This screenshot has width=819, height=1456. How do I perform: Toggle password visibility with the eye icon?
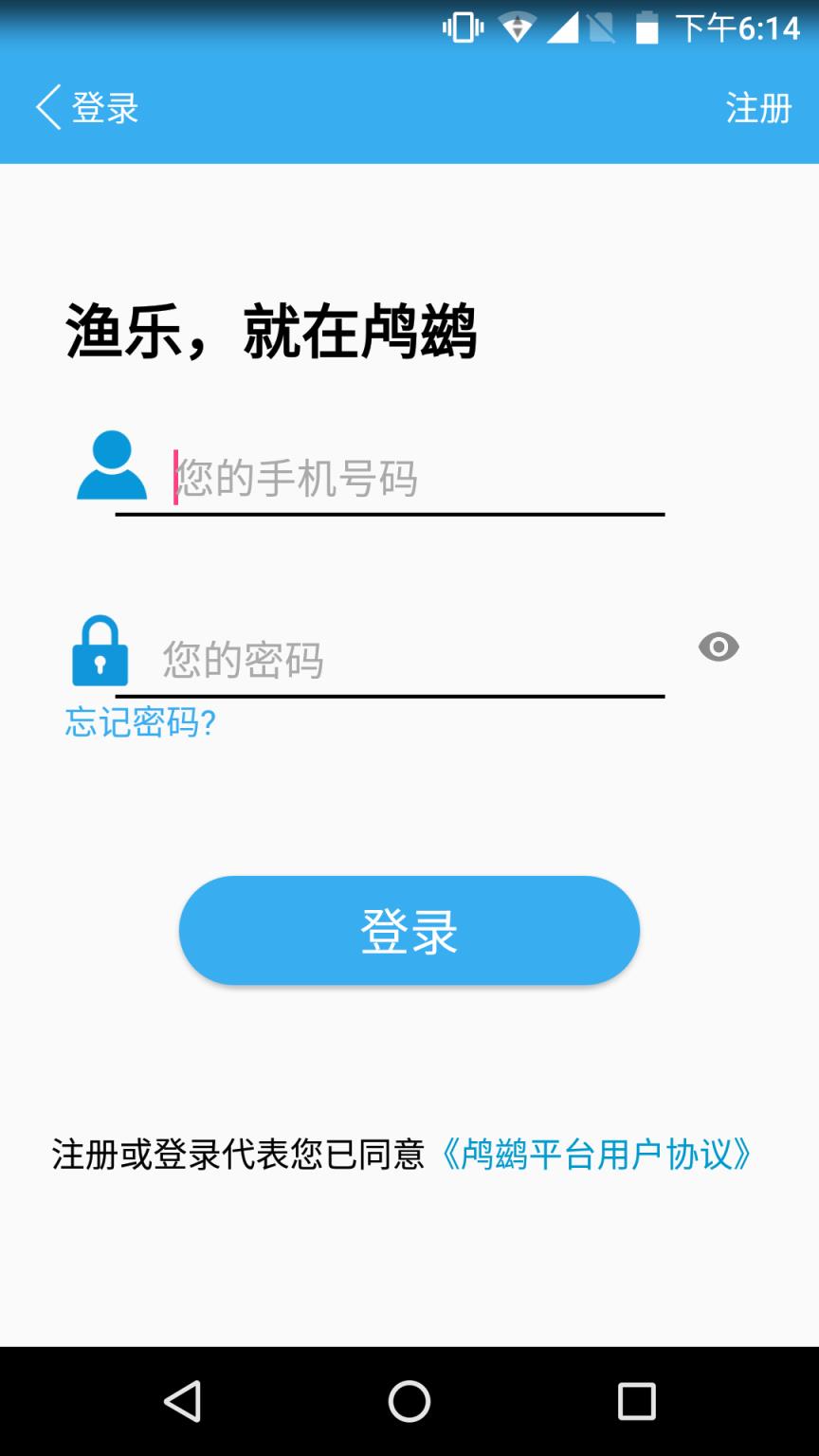(720, 646)
